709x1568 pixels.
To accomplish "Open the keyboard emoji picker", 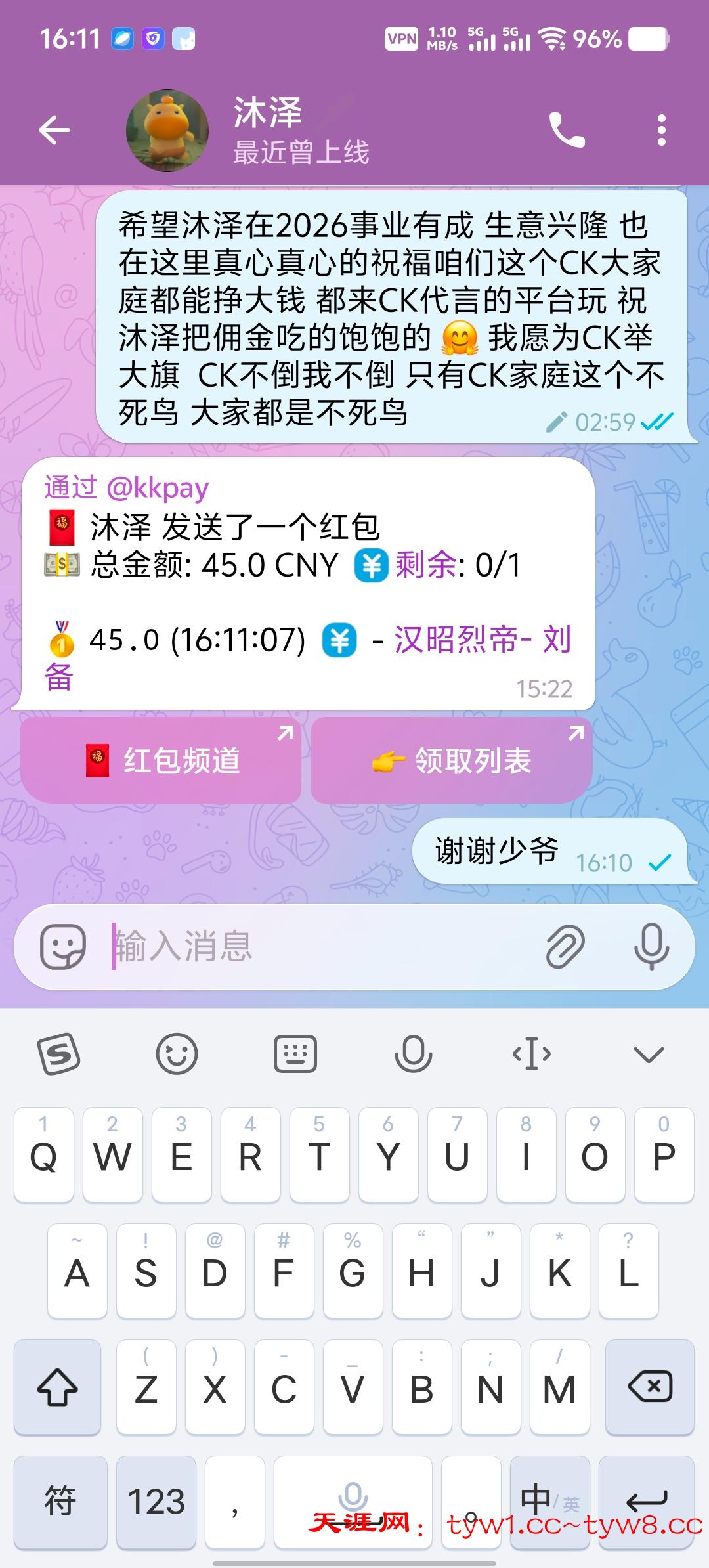I will tap(177, 1055).
